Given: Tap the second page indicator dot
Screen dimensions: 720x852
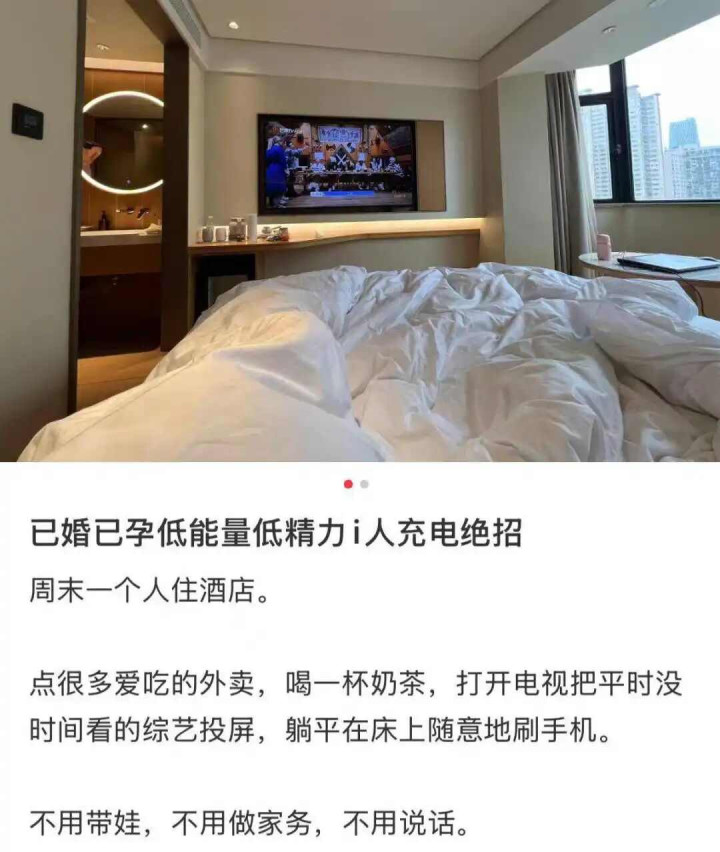Looking at the screenshot, I should point(365,484).
